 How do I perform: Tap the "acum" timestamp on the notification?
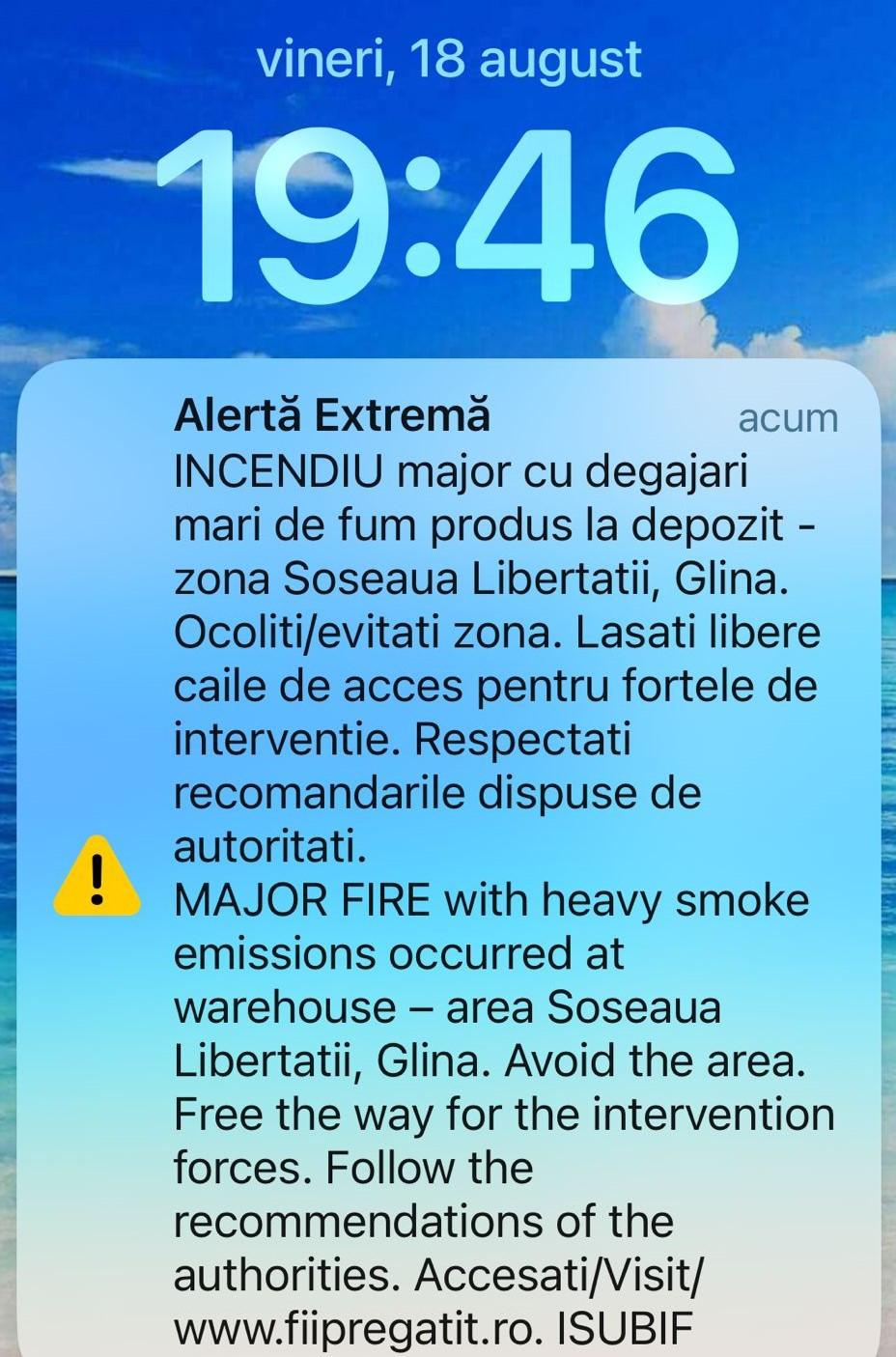click(x=787, y=419)
